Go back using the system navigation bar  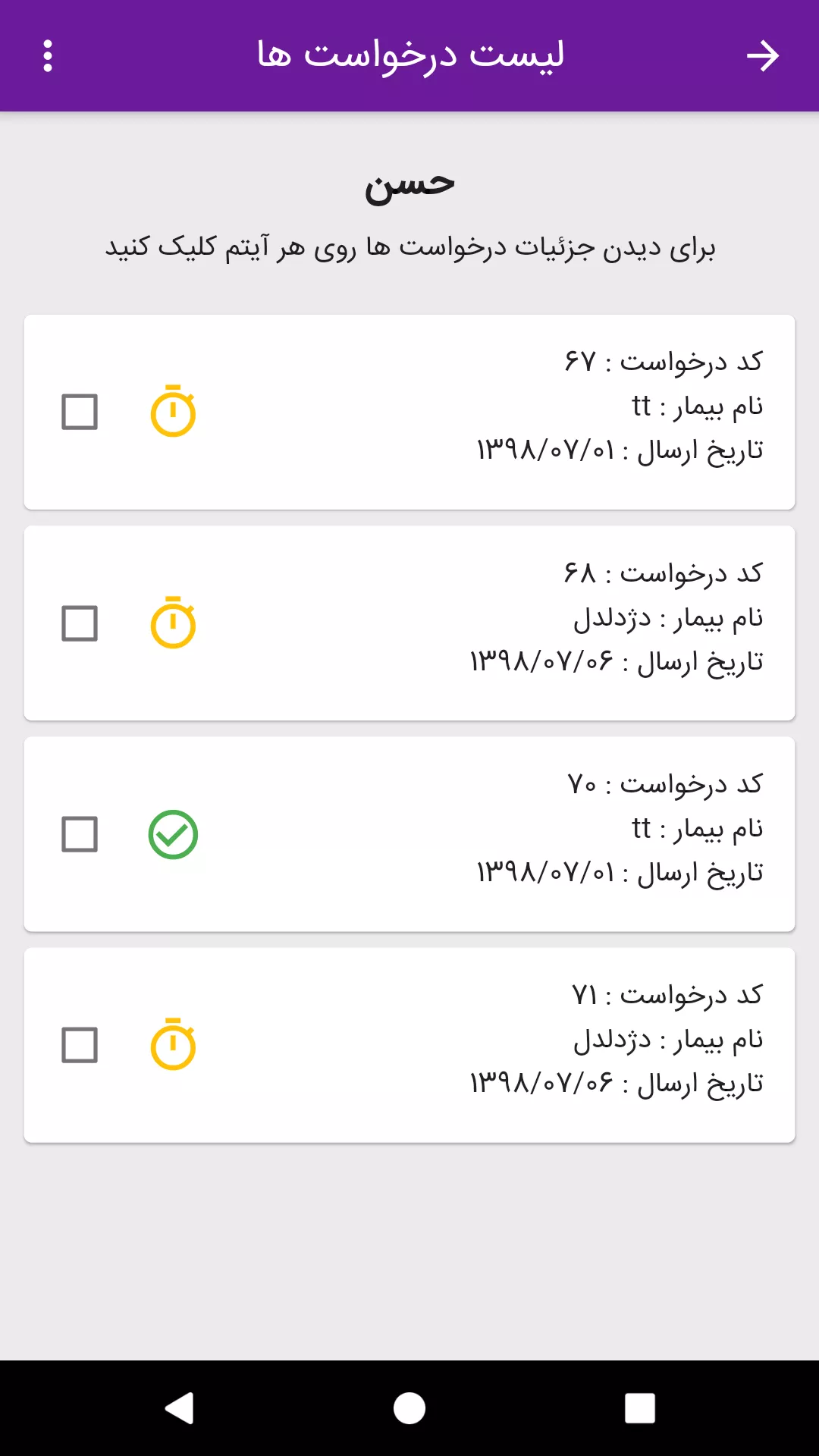tap(180, 1408)
